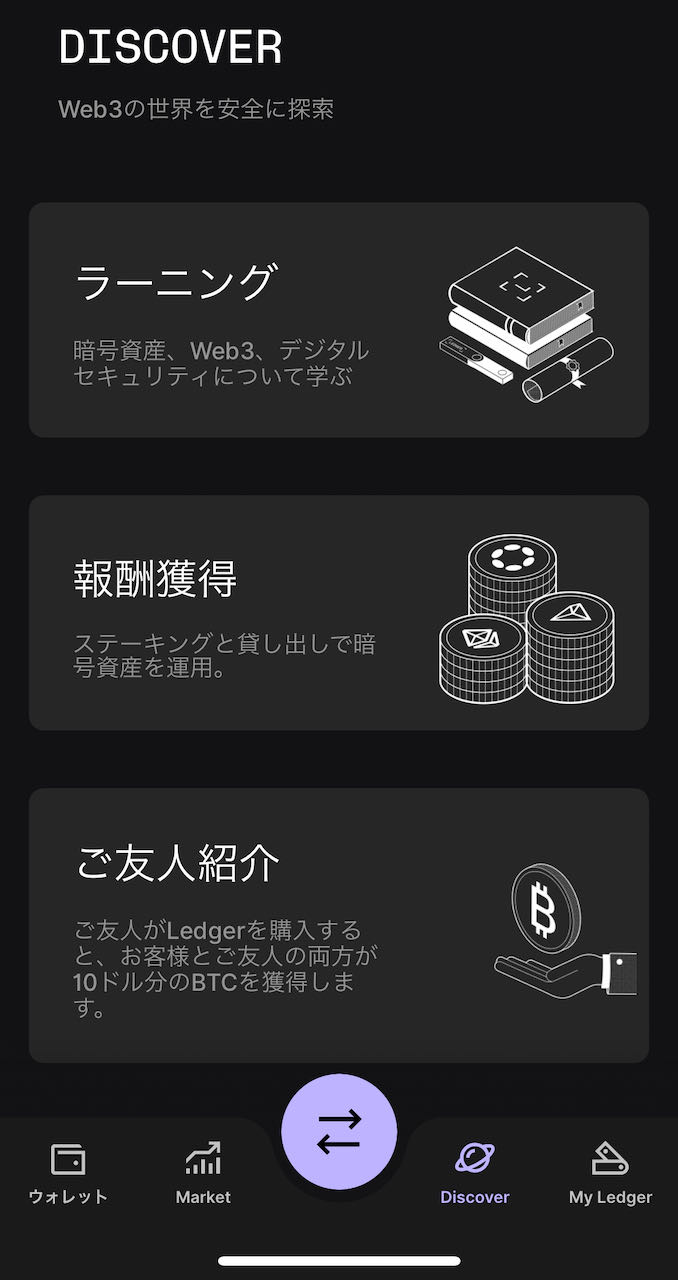Switch to the ウォレット tab
Image resolution: width=678 pixels, height=1280 pixels.
[x=68, y=1173]
